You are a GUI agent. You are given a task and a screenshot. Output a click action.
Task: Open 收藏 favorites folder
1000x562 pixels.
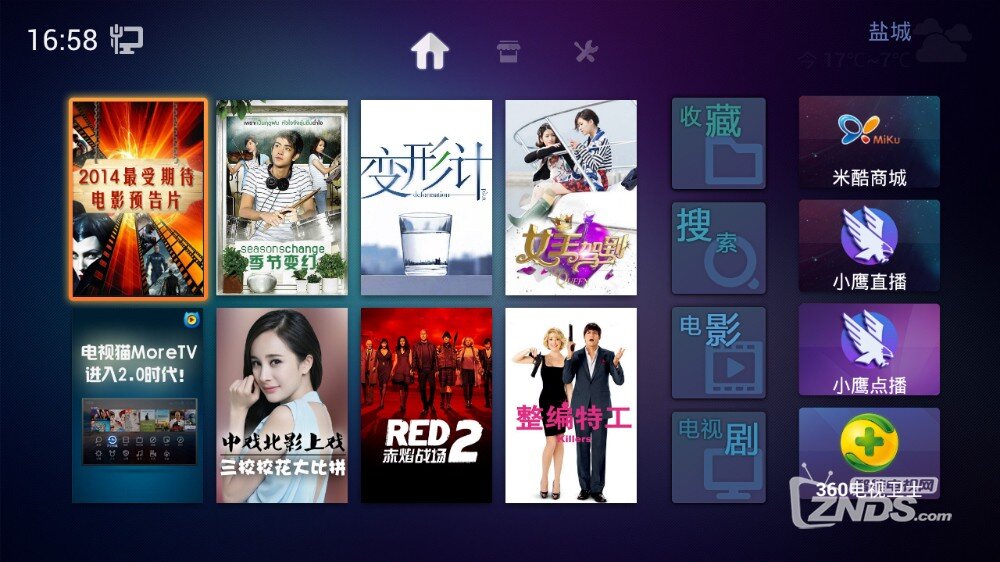tap(718, 143)
